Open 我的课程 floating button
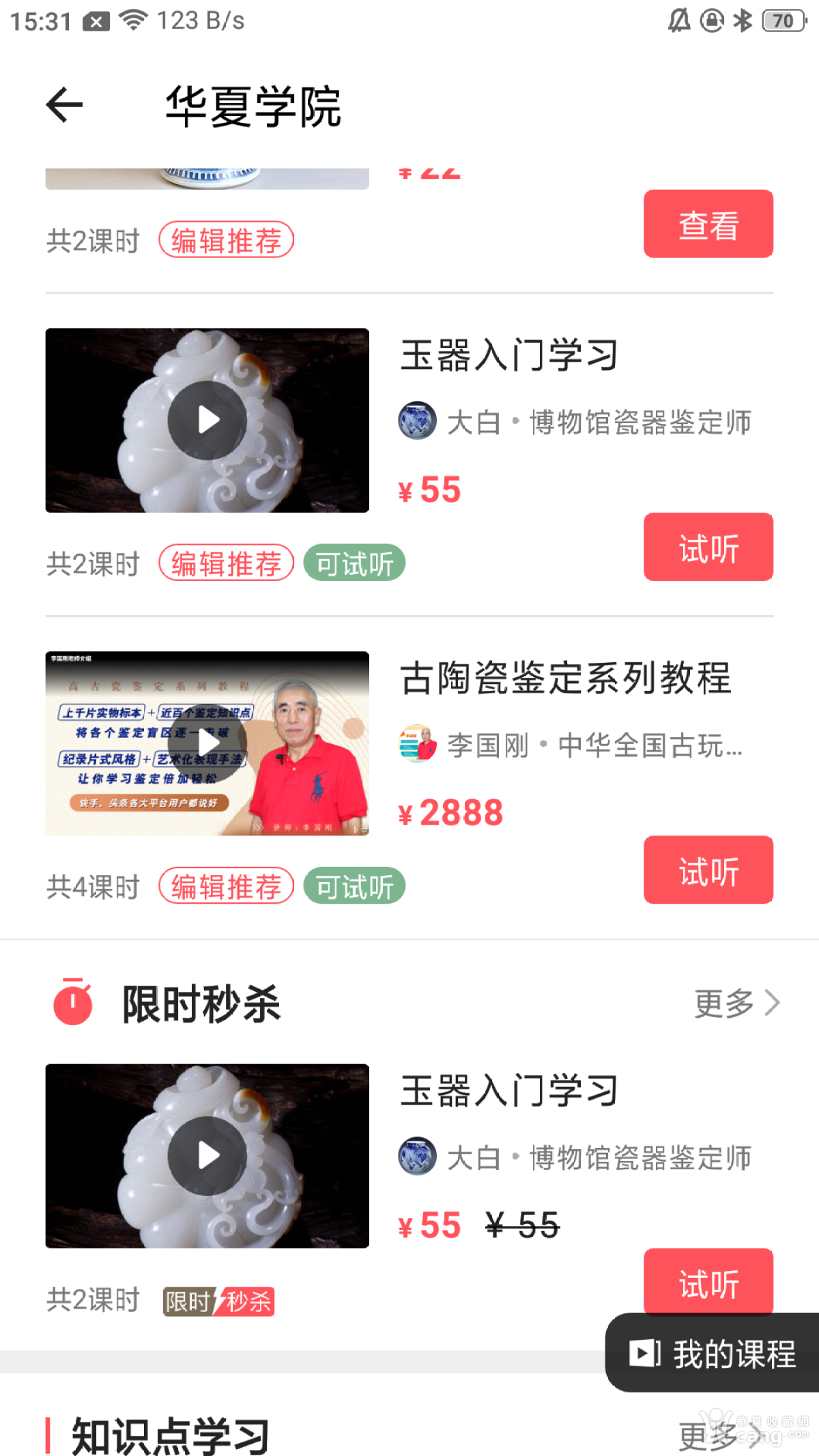This screenshot has height=1456, width=819. pyautogui.click(x=713, y=1353)
